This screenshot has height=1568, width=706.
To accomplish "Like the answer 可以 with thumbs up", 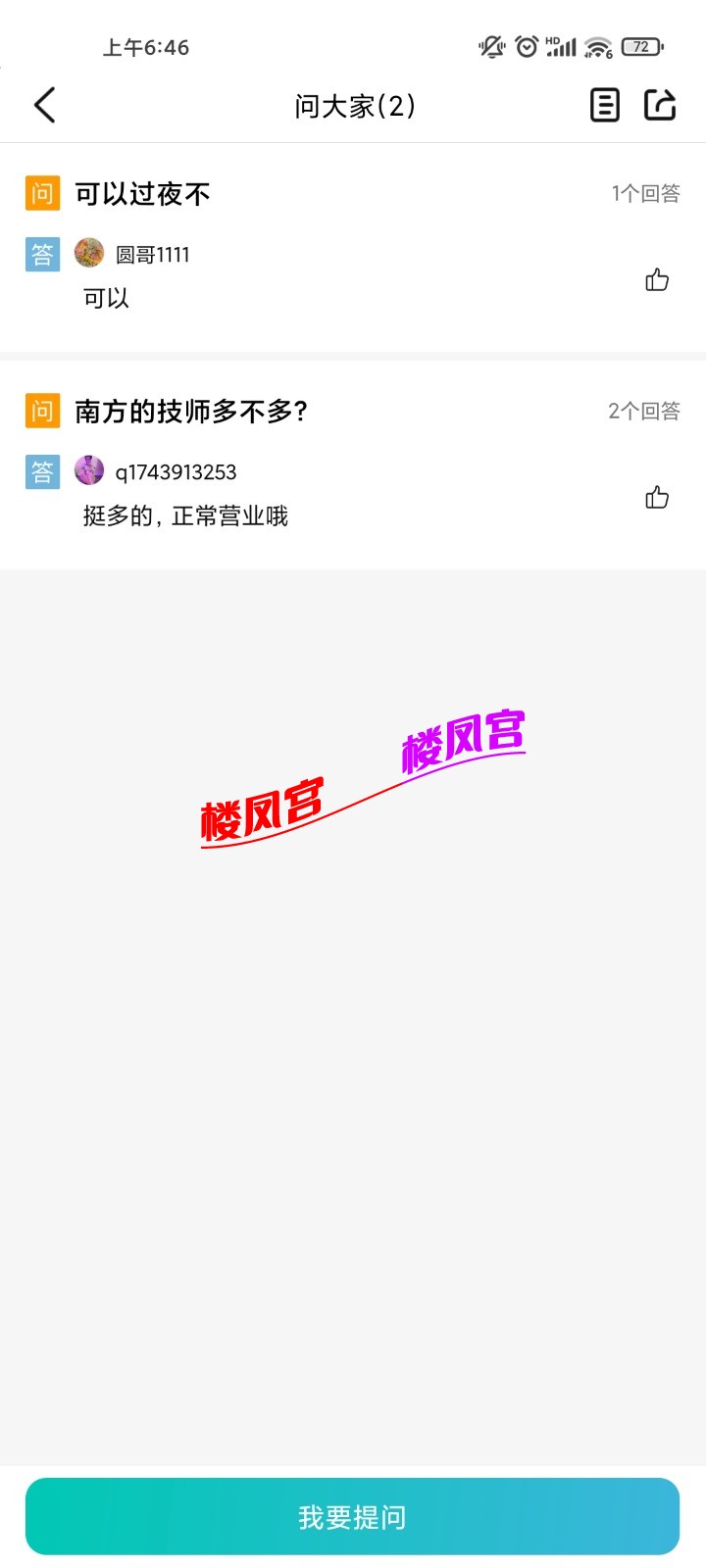I will (658, 282).
